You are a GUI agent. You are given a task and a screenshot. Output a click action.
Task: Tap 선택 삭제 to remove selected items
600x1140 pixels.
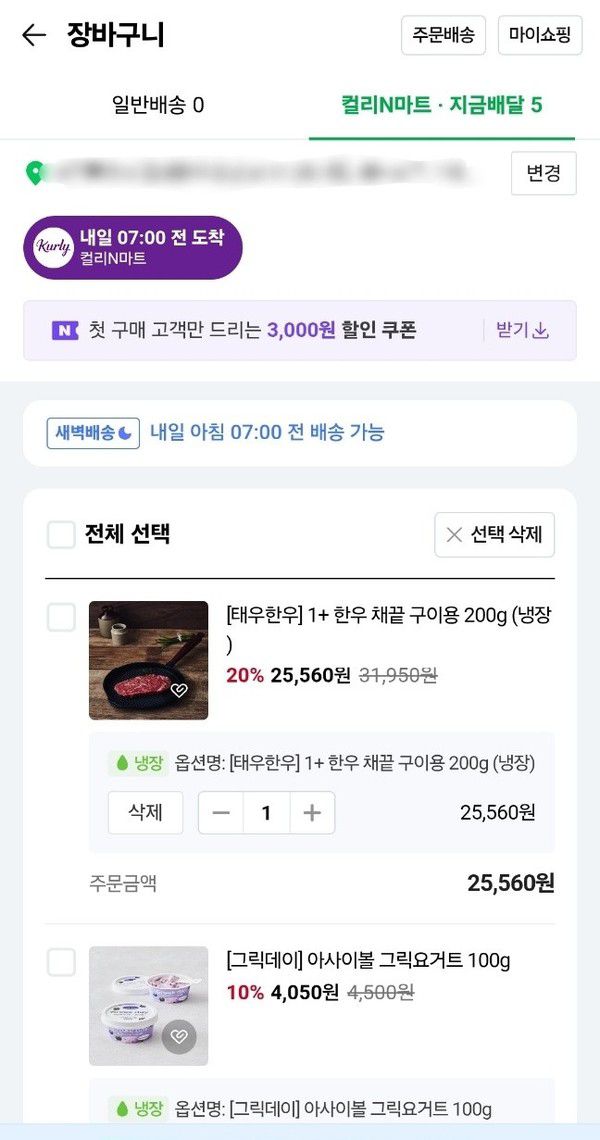(x=494, y=534)
